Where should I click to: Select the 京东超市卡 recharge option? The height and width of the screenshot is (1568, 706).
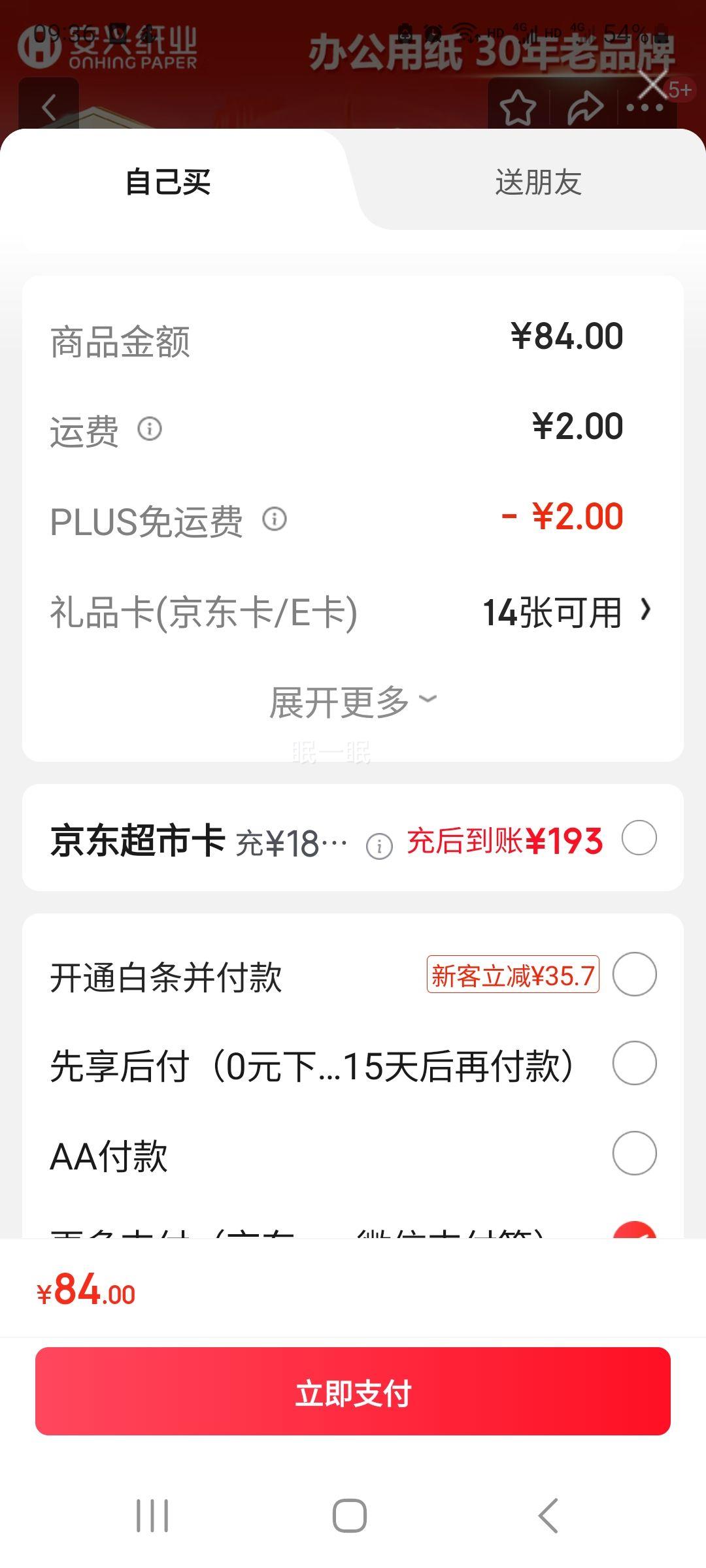[x=639, y=838]
